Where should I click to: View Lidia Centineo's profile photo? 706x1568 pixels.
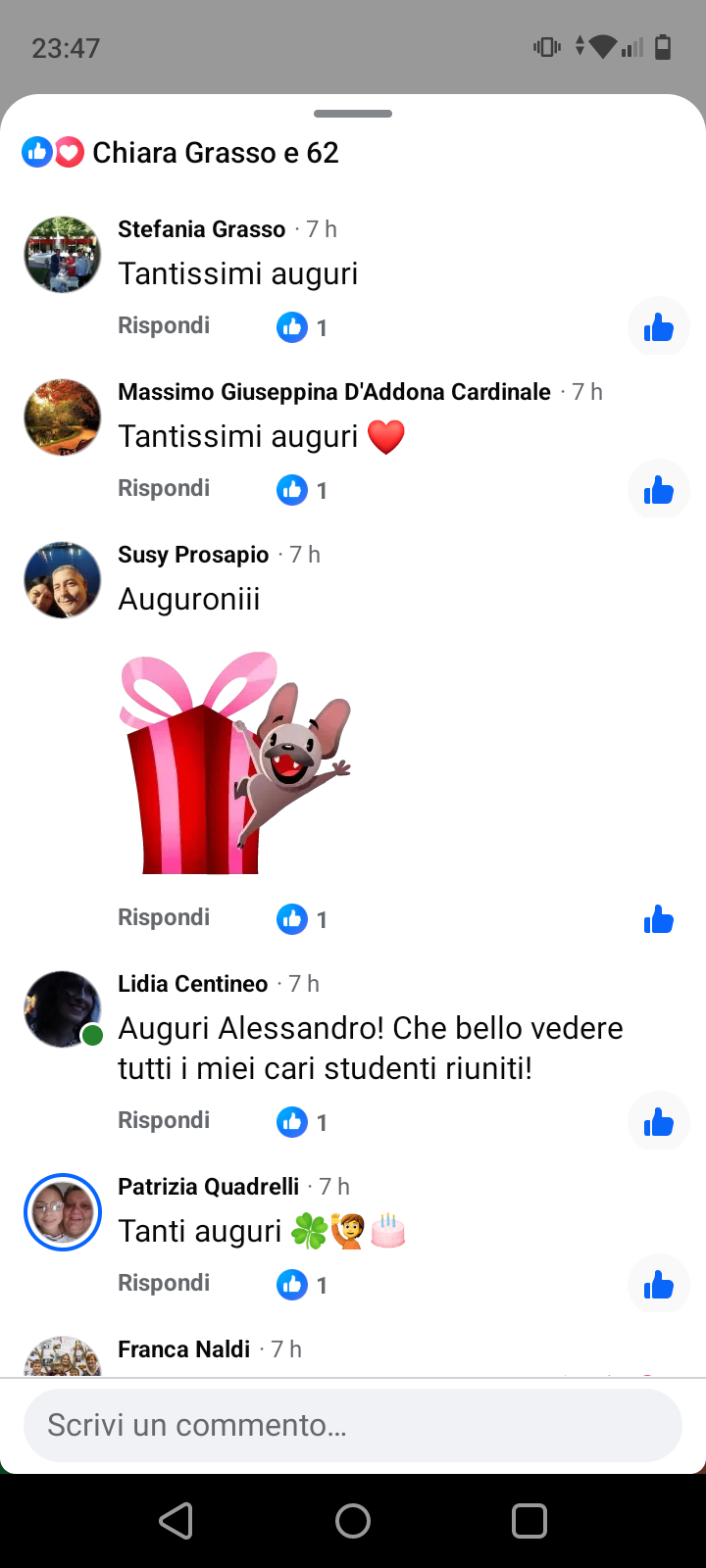[63, 1009]
